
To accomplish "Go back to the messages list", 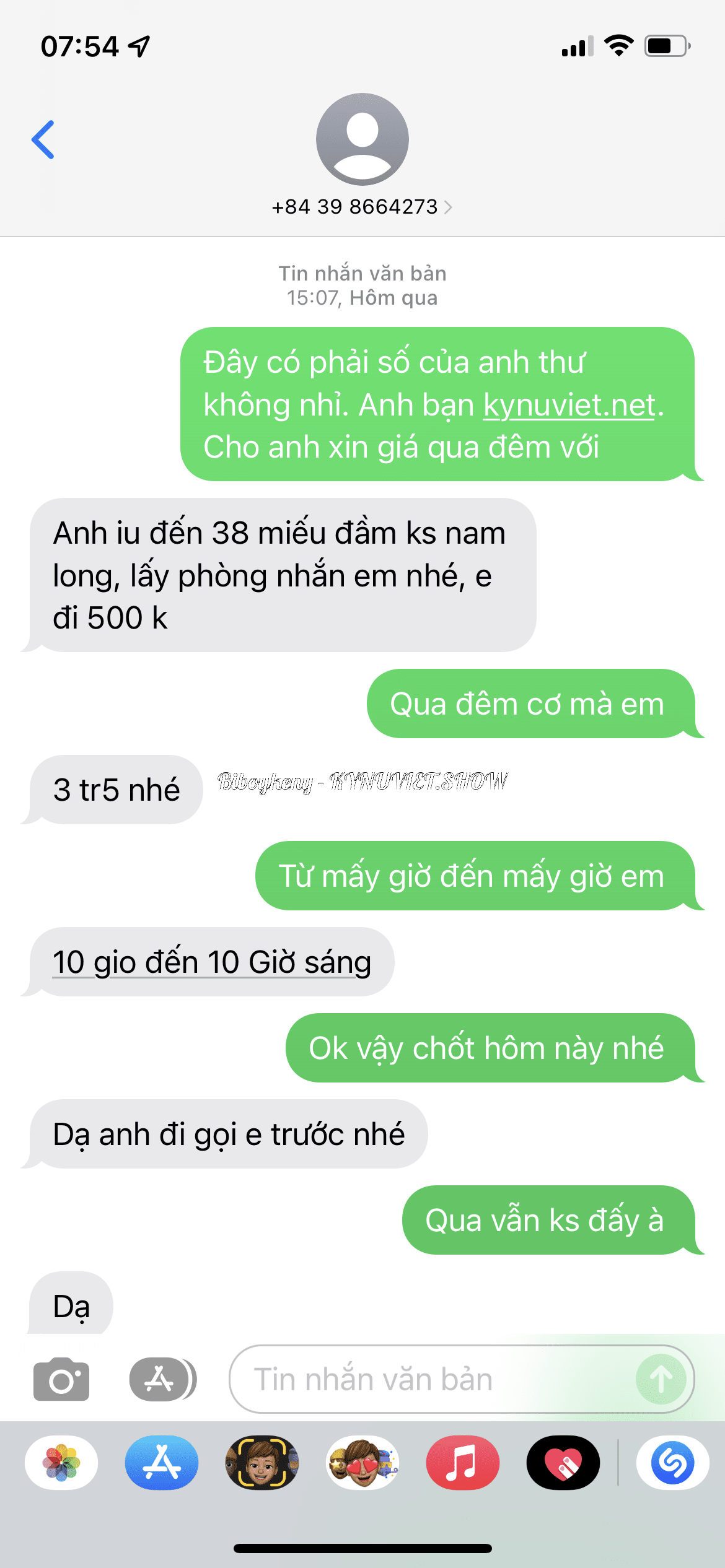I will (43, 140).
